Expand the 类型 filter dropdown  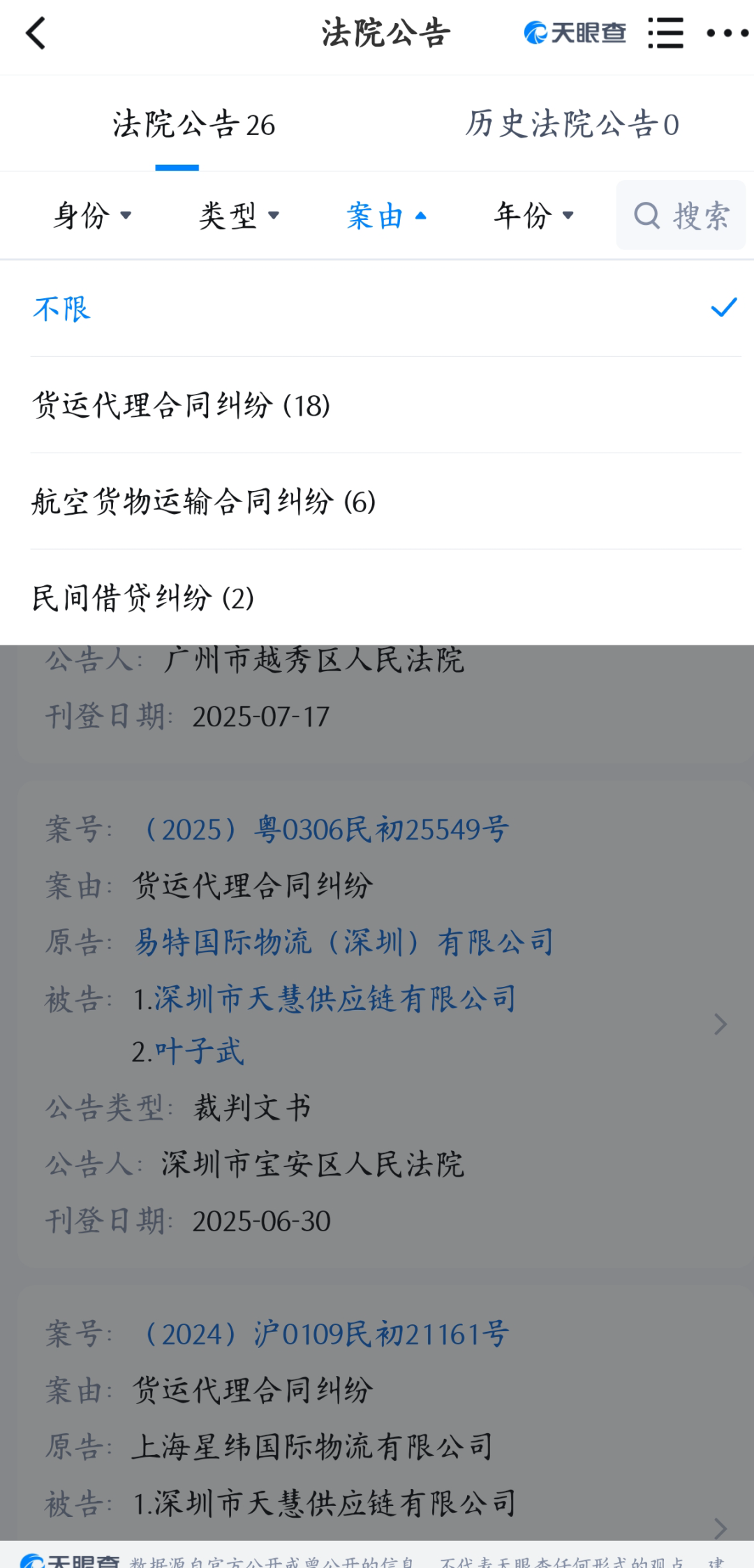point(239,215)
